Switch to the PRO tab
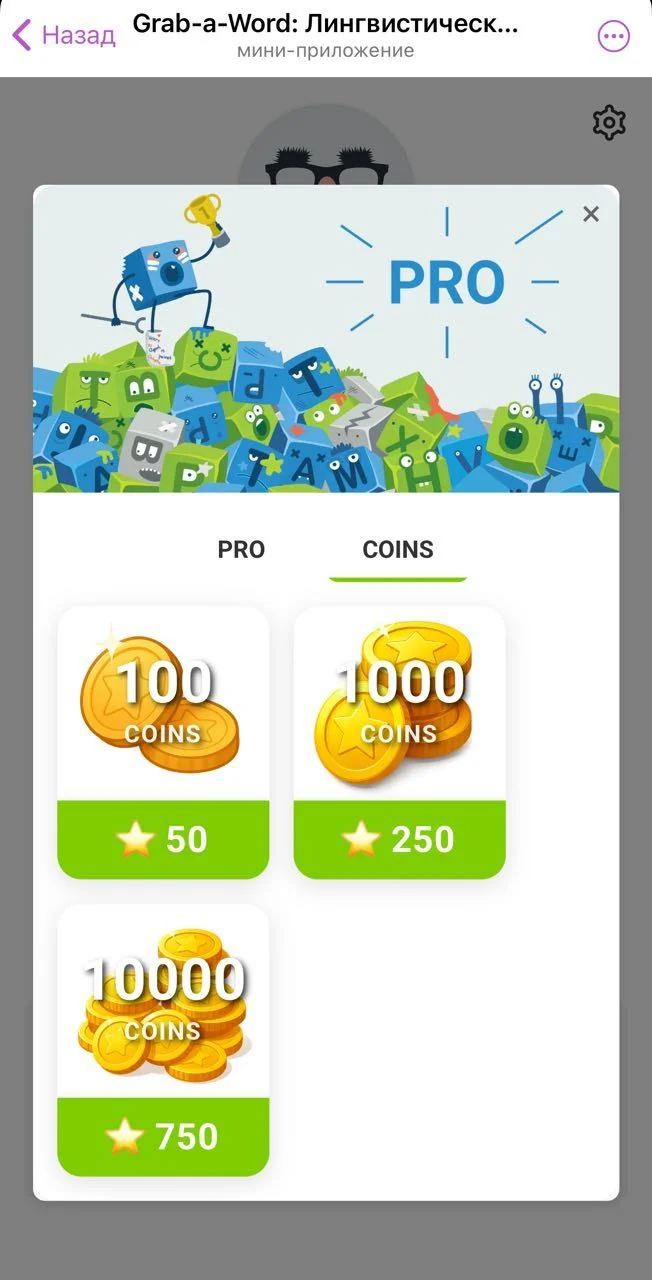This screenshot has width=652, height=1280. point(241,549)
